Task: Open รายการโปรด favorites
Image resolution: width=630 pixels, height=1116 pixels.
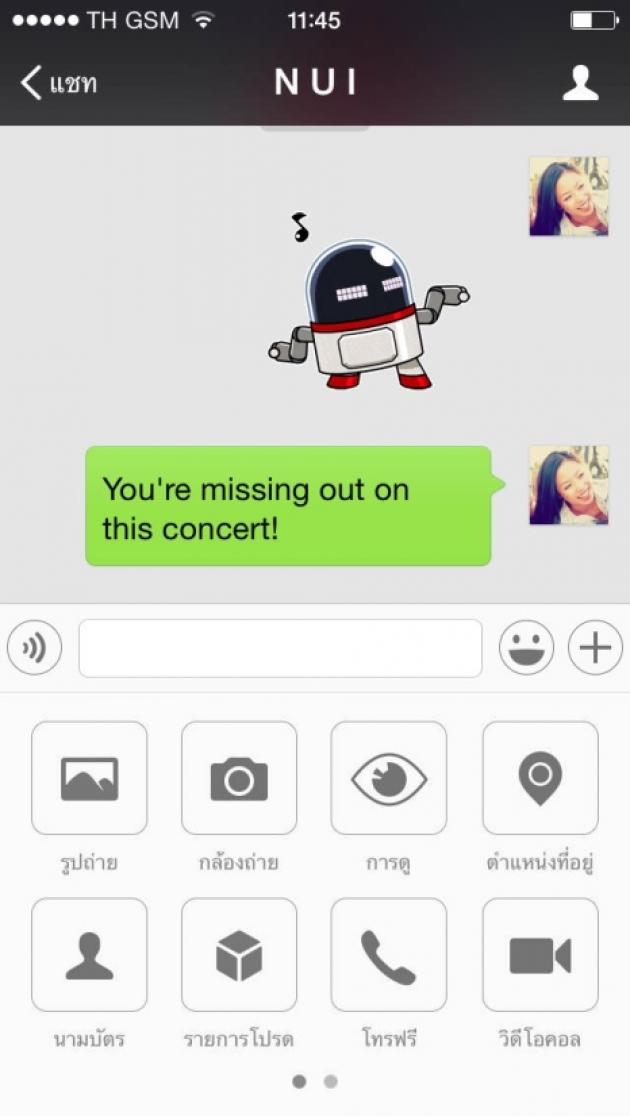Action: pyautogui.click(x=239, y=955)
